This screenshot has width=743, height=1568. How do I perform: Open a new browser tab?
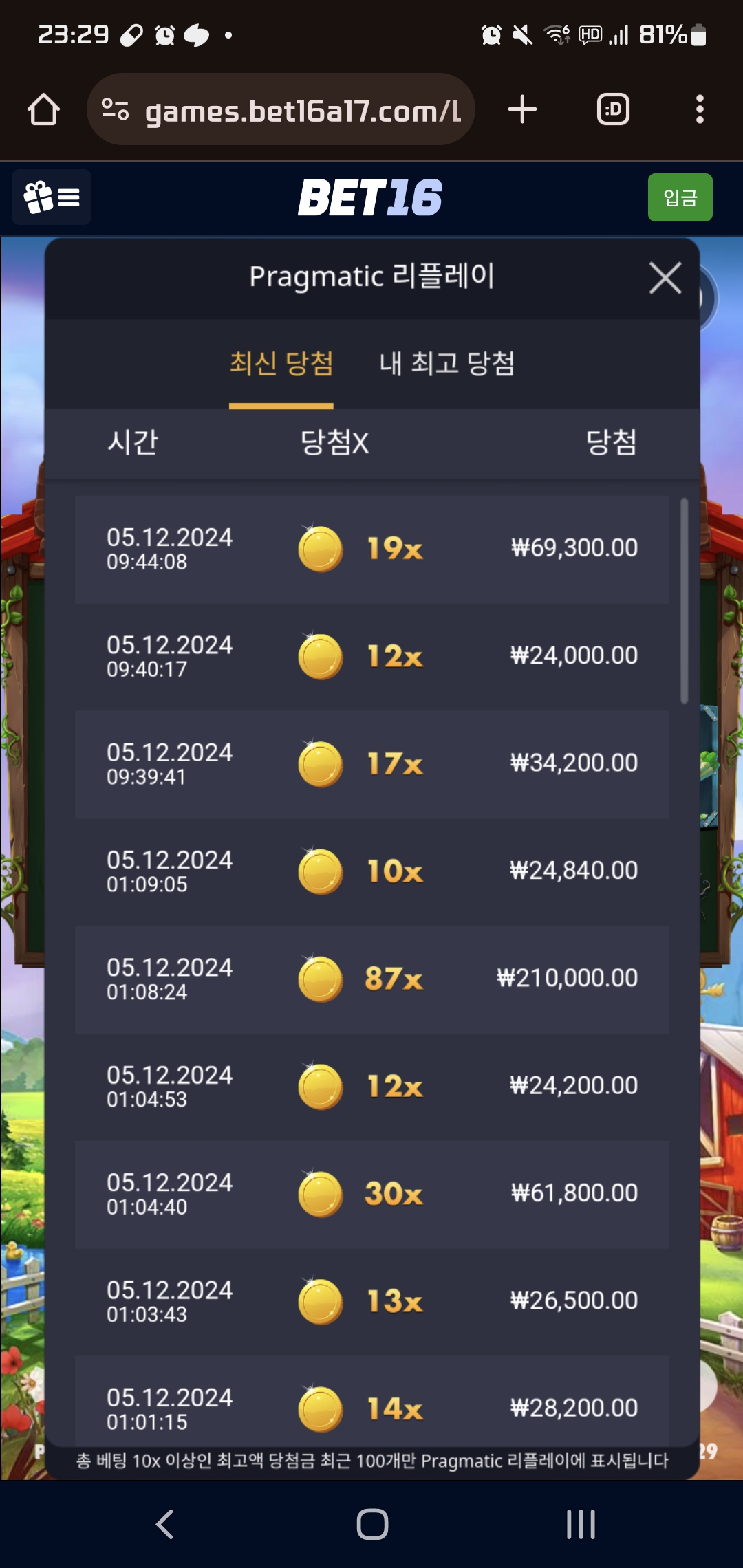[x=522, y=110]
